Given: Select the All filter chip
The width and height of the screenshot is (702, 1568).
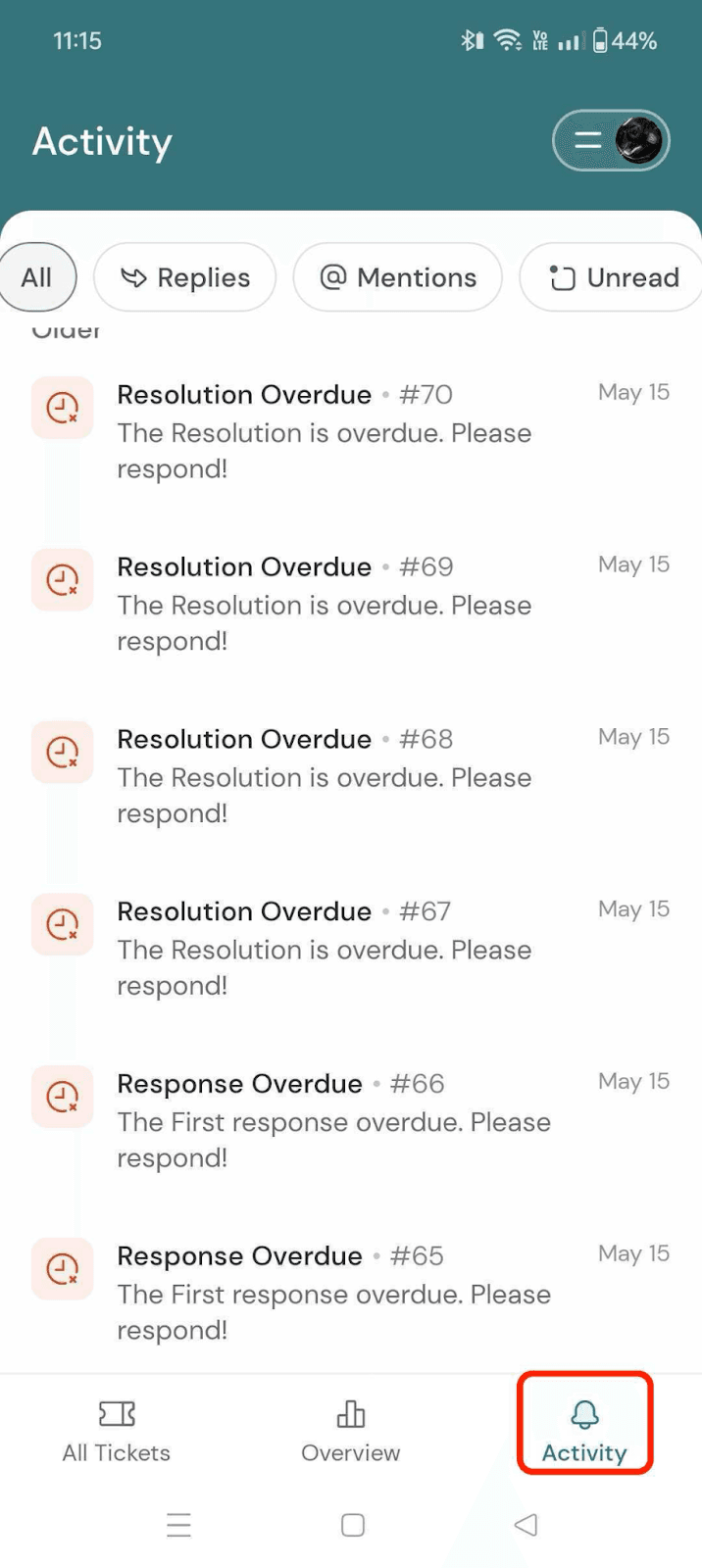Looking at the screenshot, I should [37, 277].
